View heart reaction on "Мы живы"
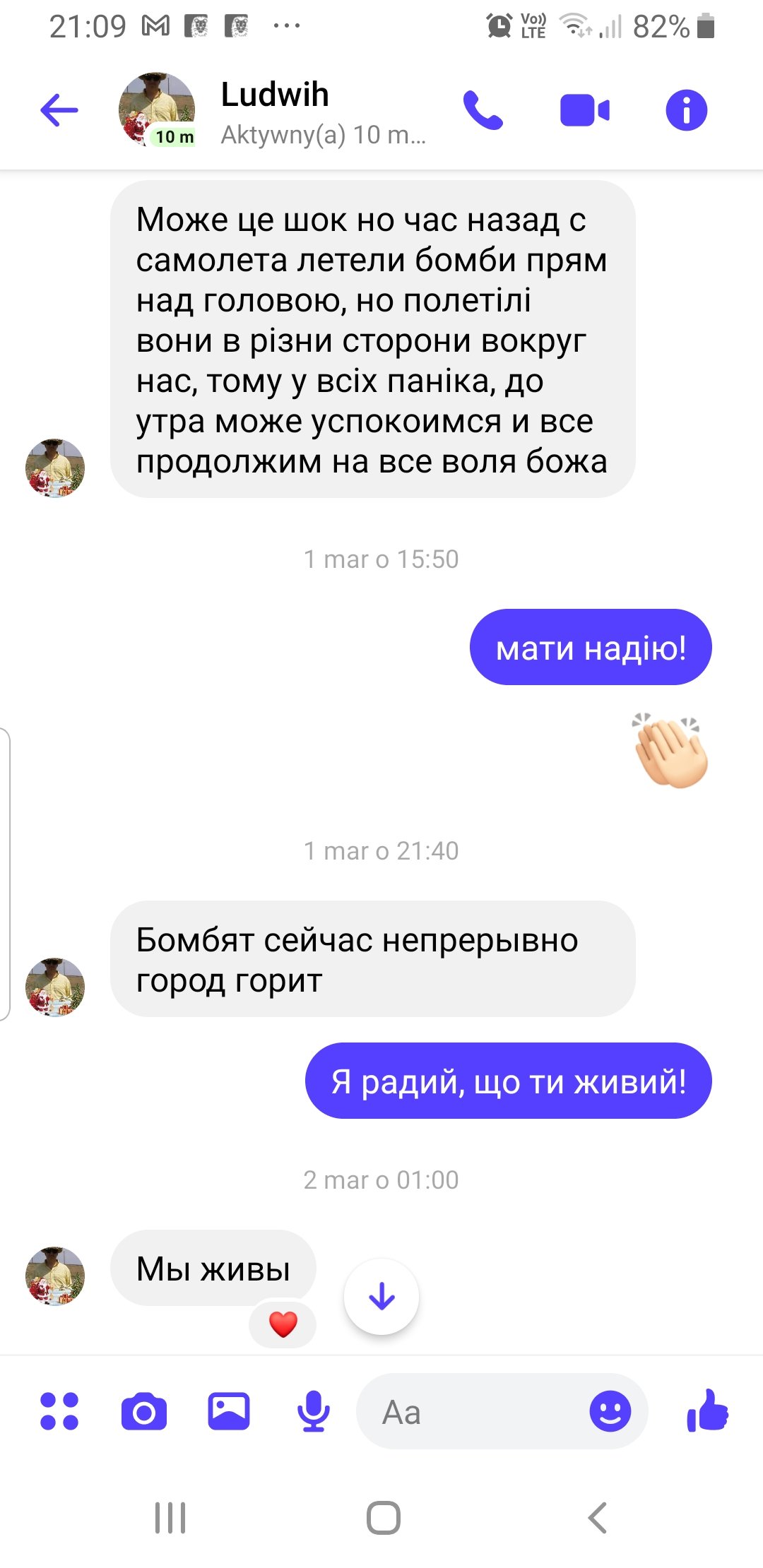This screenshot has width=763, height=1568. pos(283,1324)
